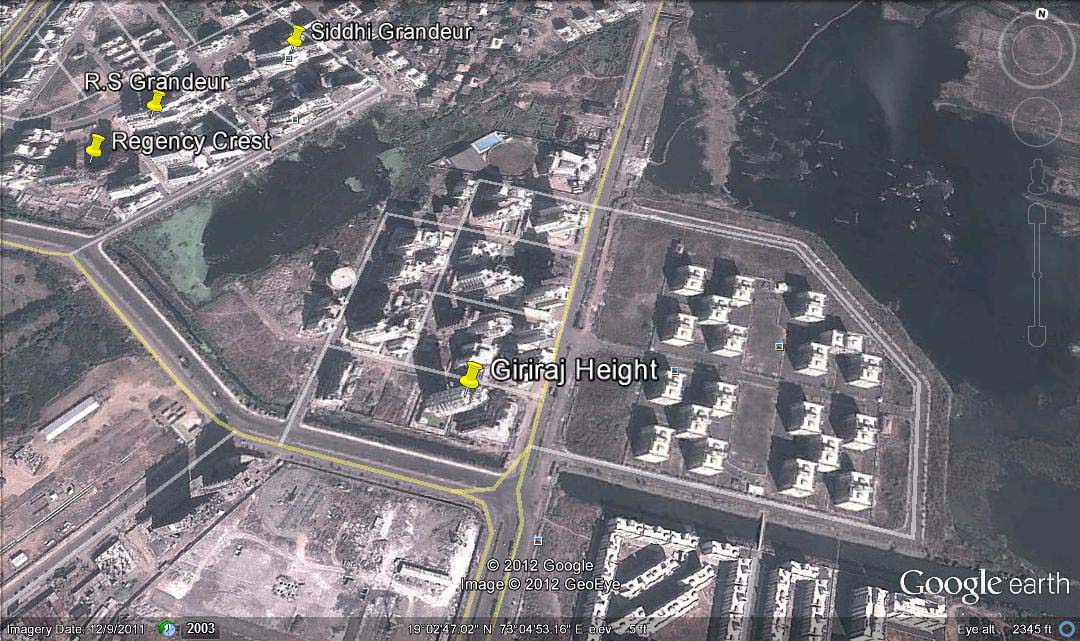This screenshot has width=1080, height=641.
Task: Open the R.S Grandeur placemark
Action: 156,101
